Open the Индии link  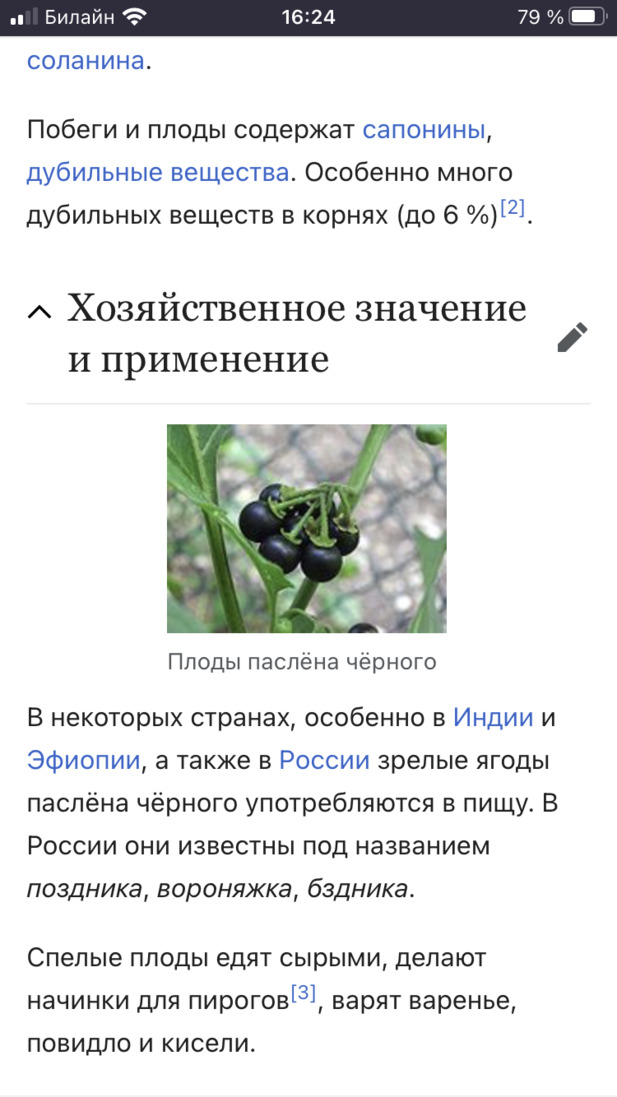click(x=492, y=717)
